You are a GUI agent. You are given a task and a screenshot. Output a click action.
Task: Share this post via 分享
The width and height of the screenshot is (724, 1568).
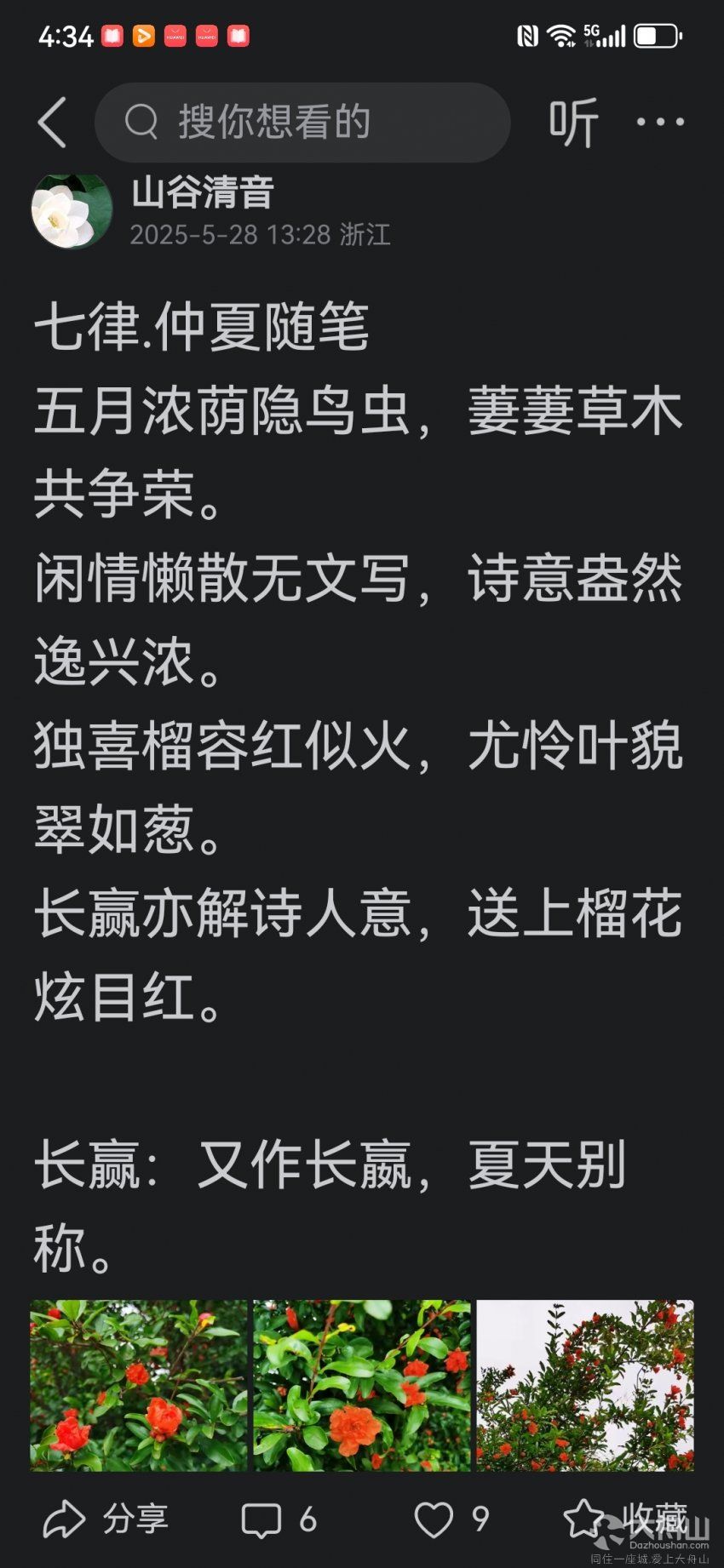pyautogui.click(x=106, y=1519)
